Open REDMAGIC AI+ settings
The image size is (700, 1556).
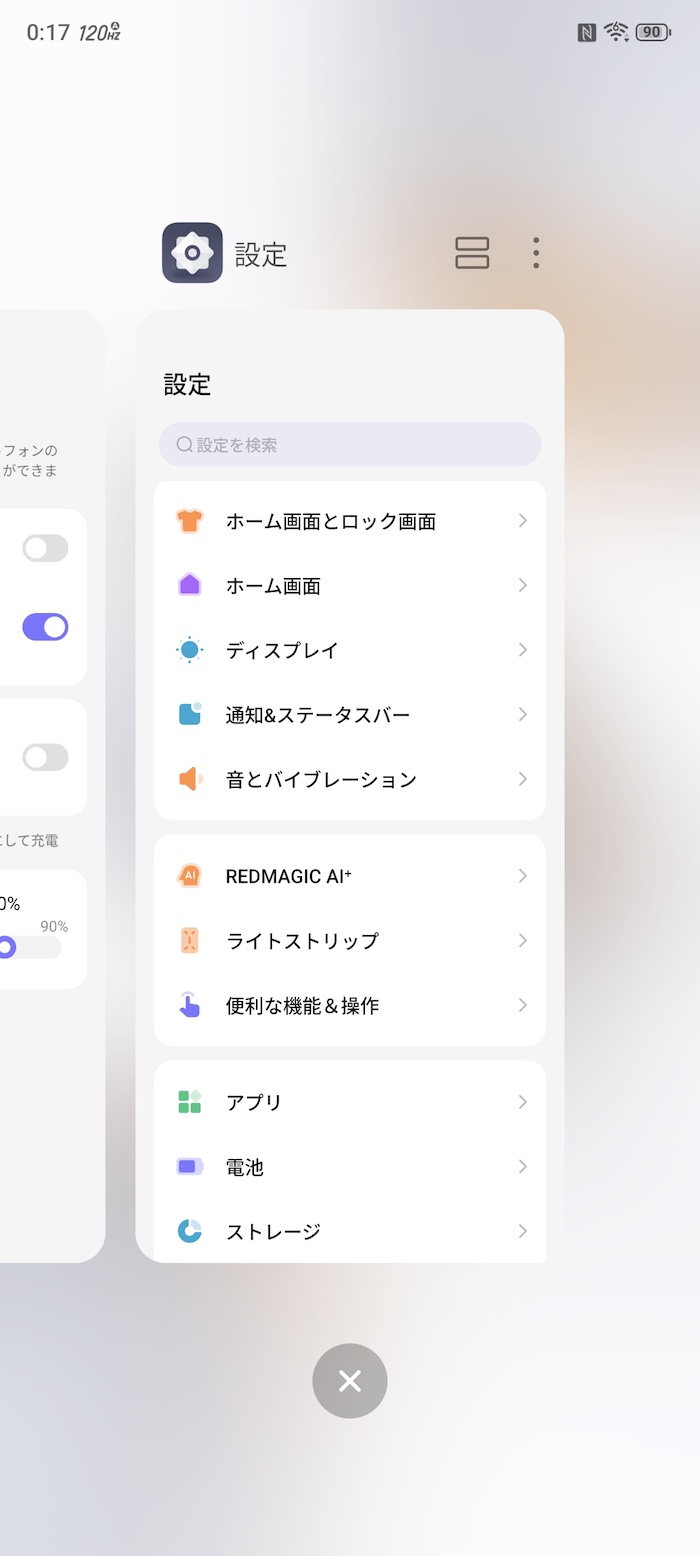[350, 876]
